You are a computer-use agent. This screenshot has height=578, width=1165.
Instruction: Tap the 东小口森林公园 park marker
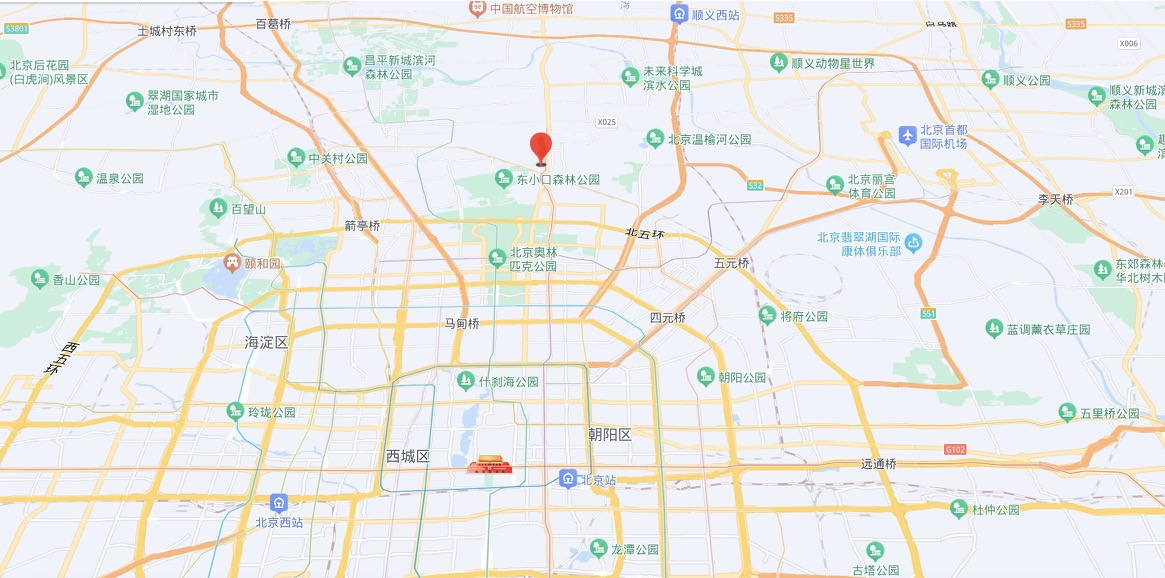pyautogui.click(x=505, y=178)
